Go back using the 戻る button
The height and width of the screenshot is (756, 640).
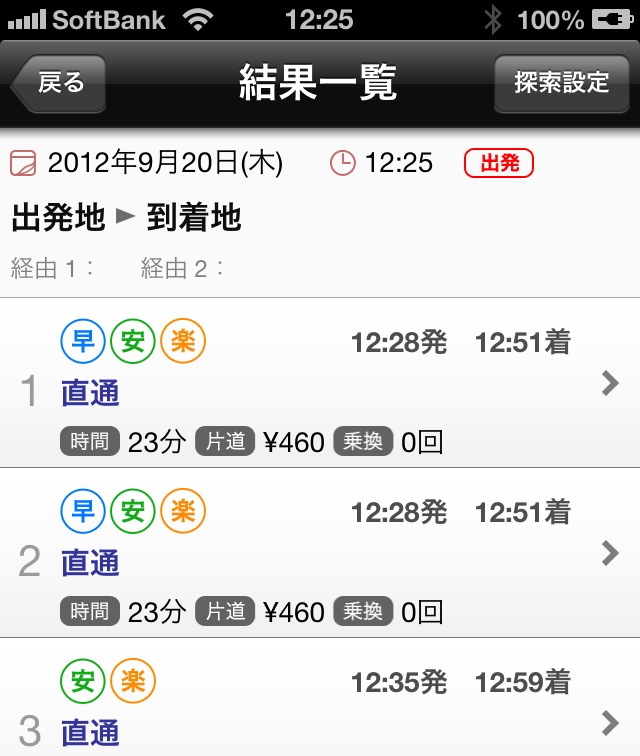click(58, 83)
